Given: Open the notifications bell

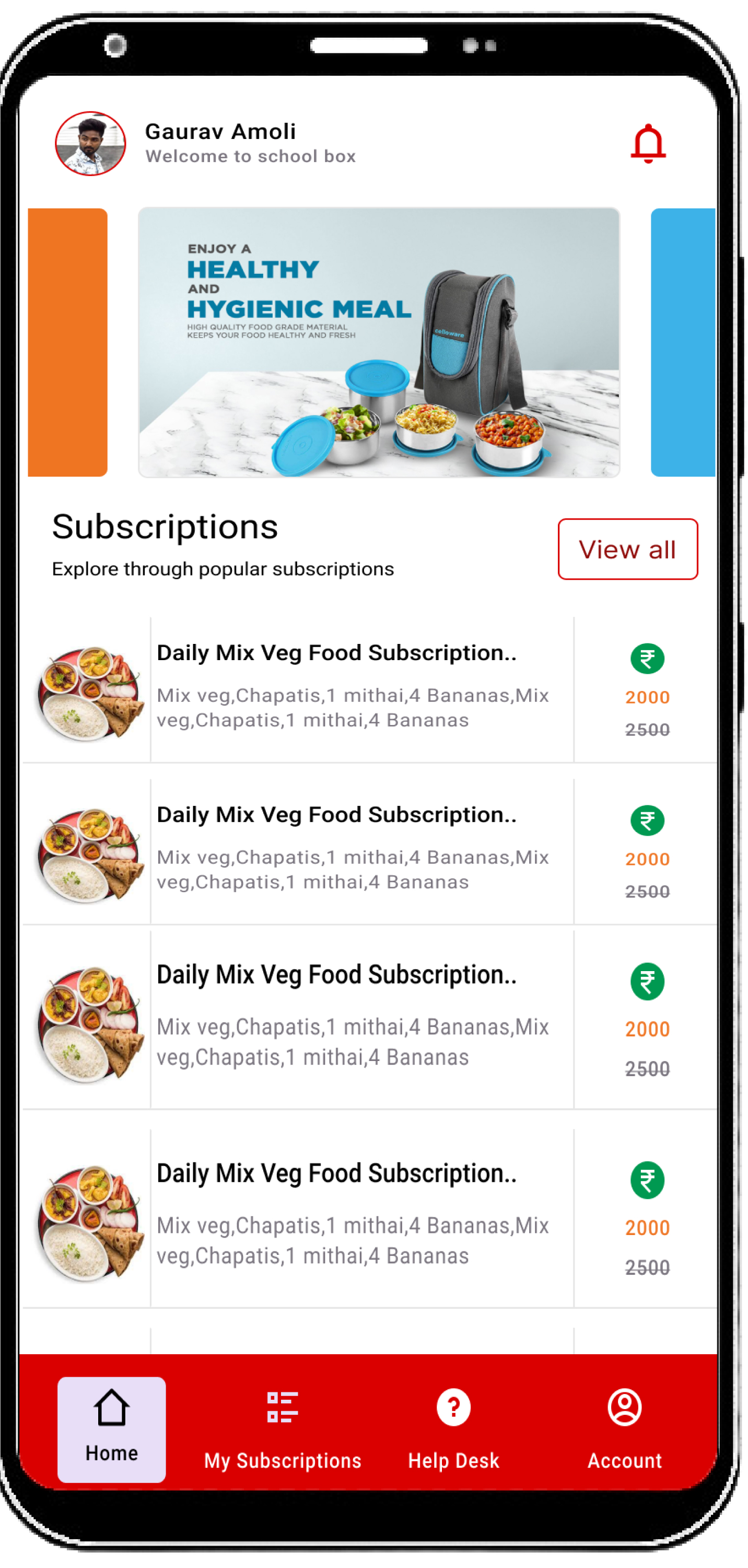Looking at the screenshot, I should 648,144.
